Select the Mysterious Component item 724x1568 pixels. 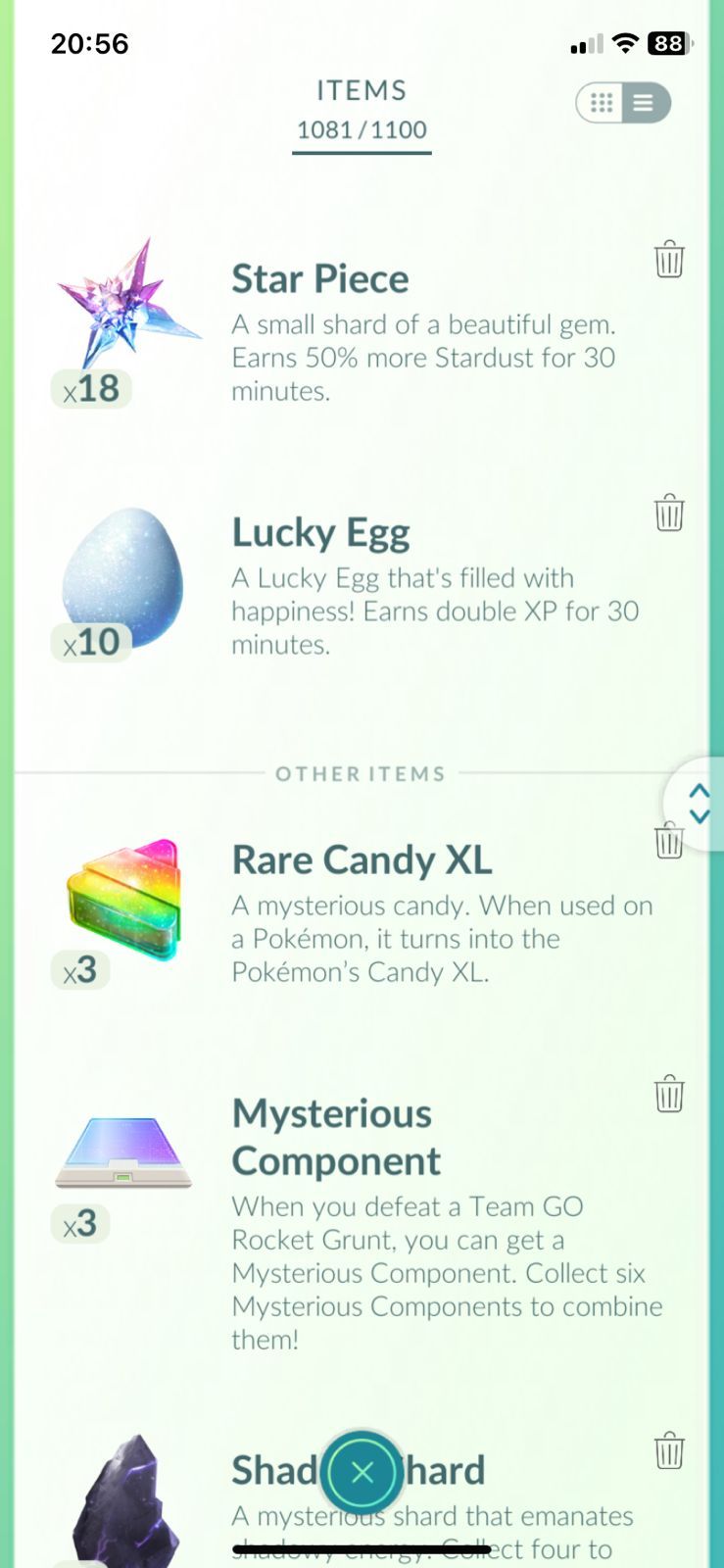(122, 1151)
